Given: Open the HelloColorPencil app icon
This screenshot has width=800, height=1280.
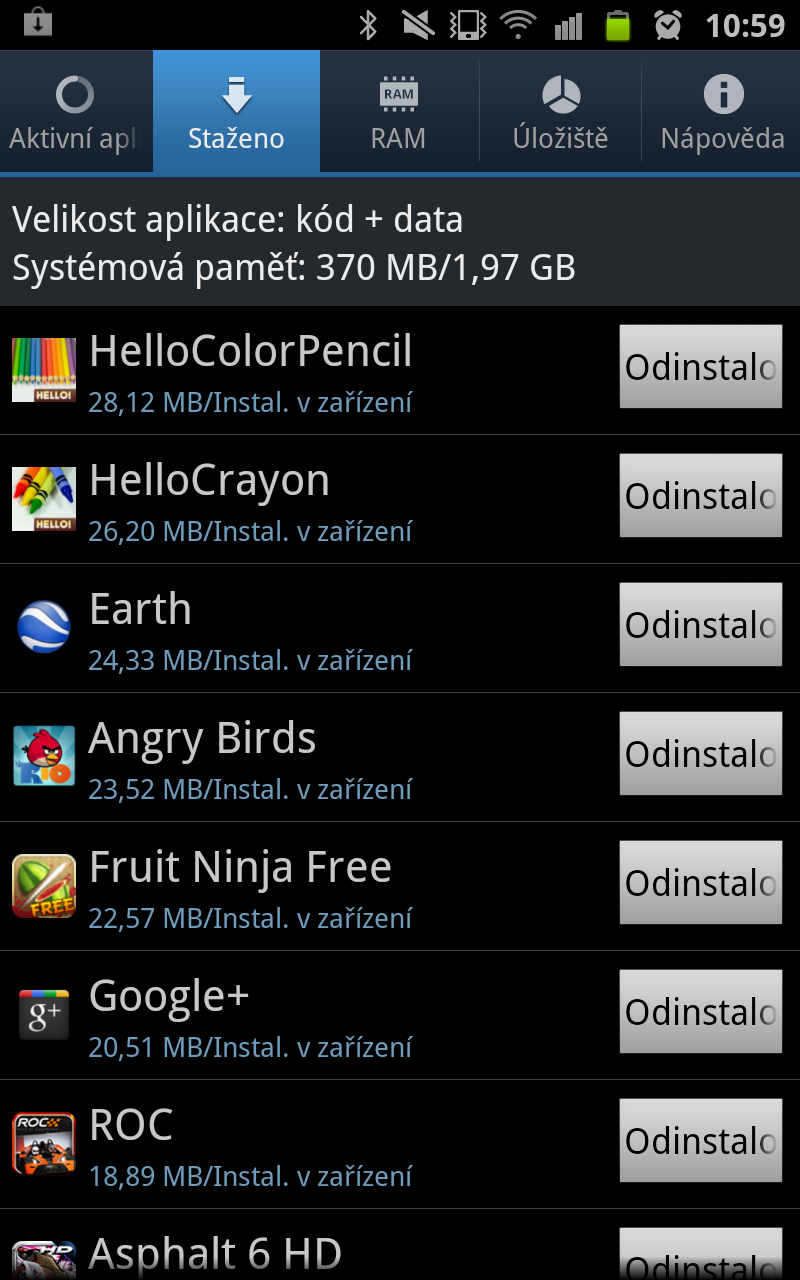Looking at the screenshot, I should tap(43, 368).
